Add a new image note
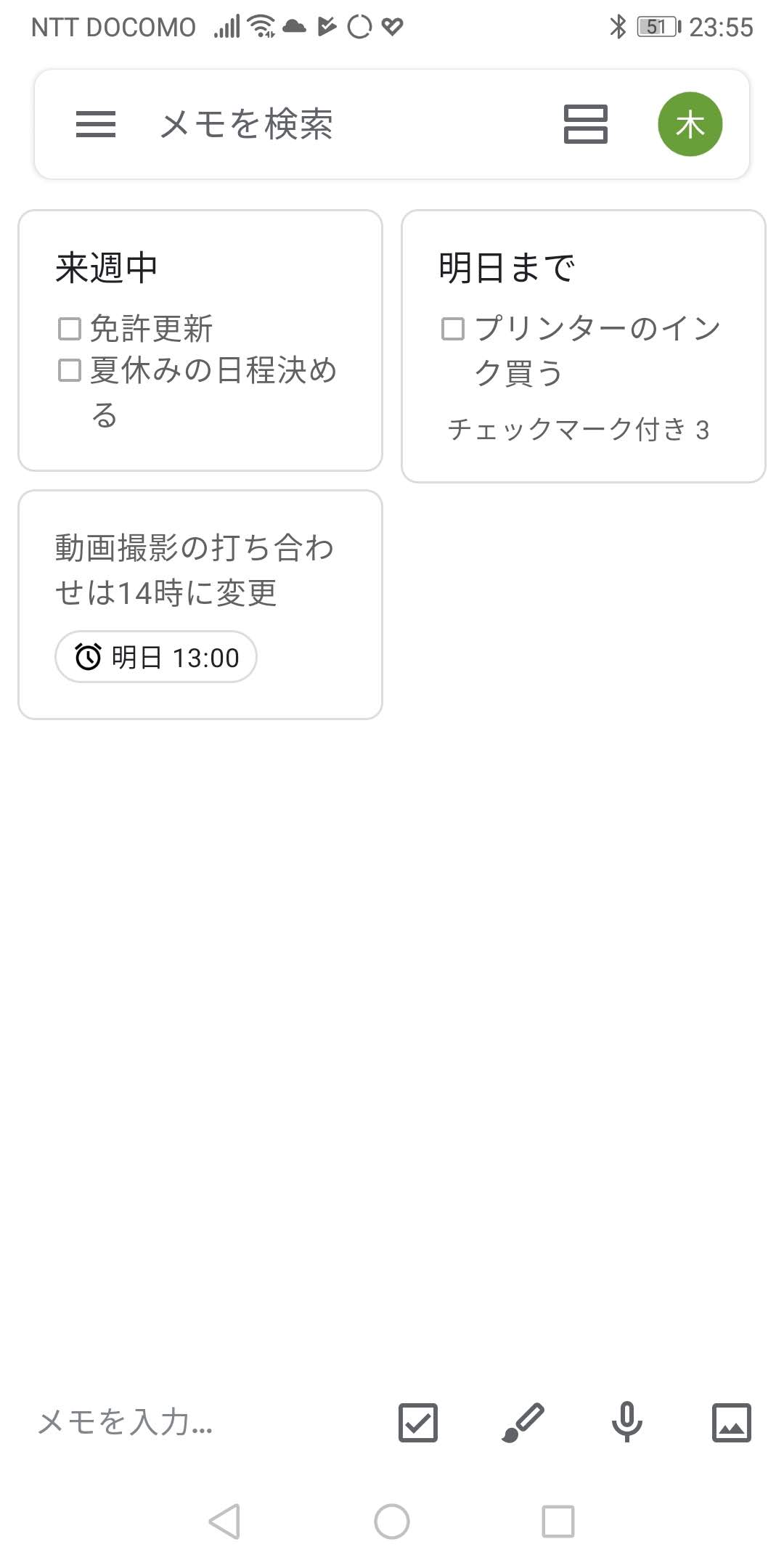This screenshot has height=1568, width=784. 732,1422
